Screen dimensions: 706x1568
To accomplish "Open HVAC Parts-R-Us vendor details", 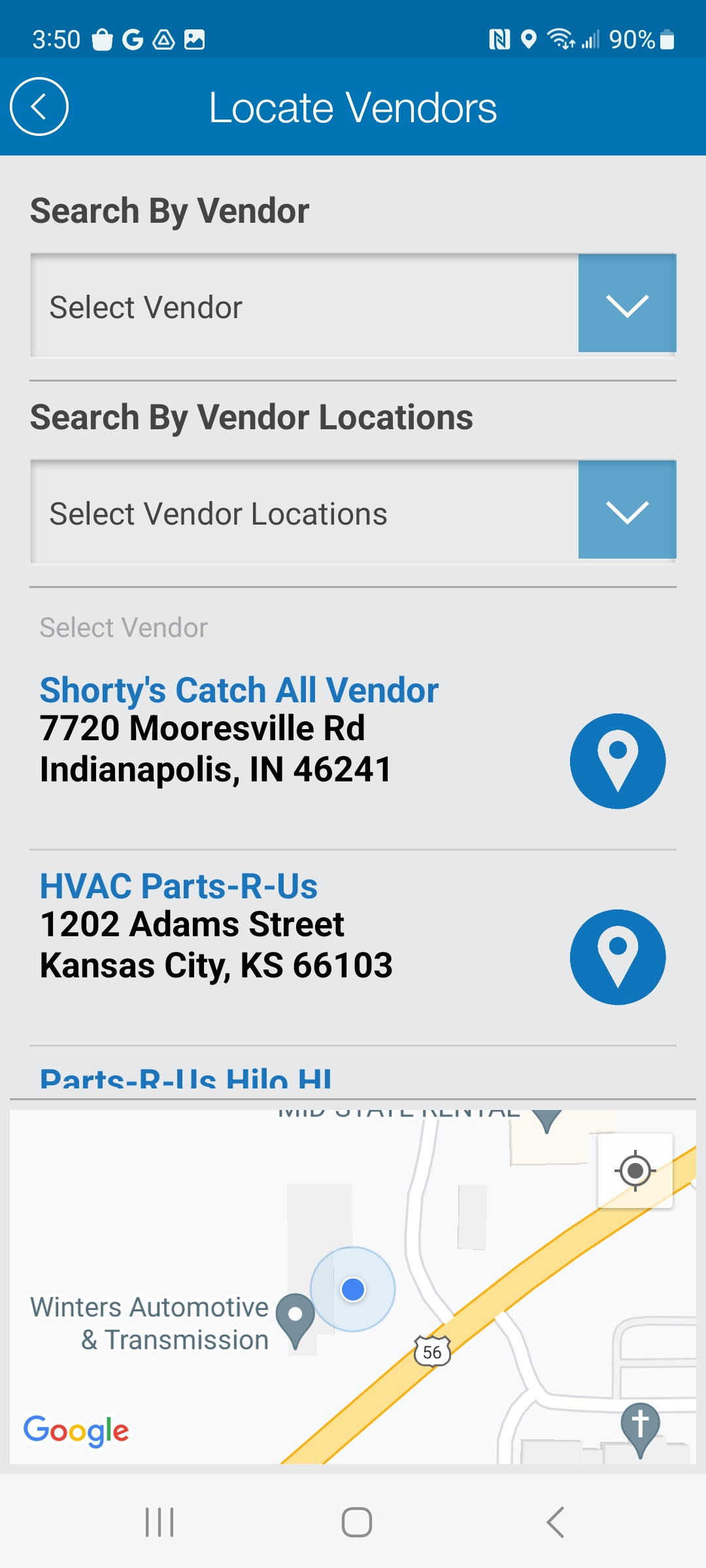I will pyautogui.click(x=178, y=887).
